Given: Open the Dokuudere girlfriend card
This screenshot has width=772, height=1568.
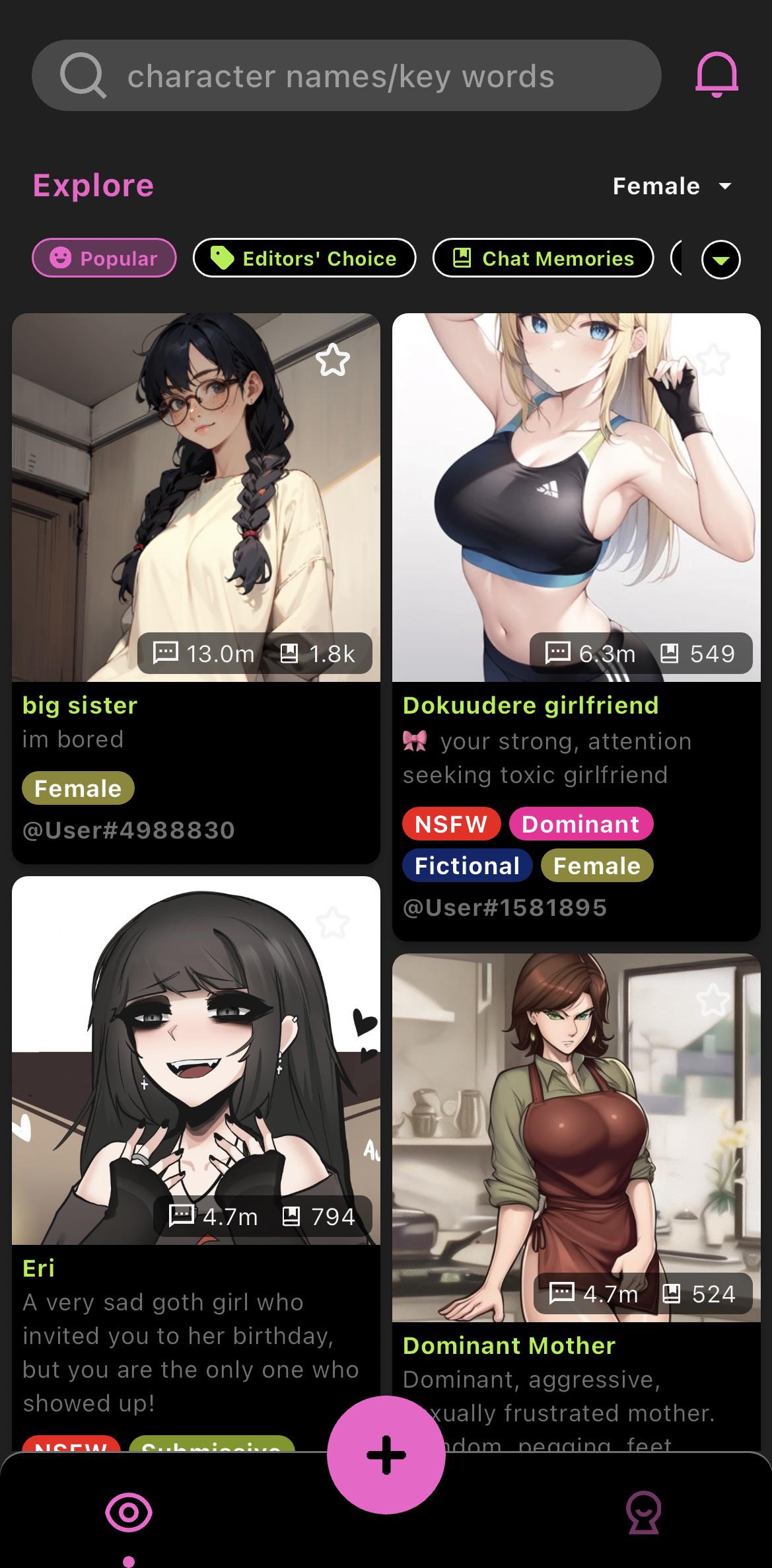Looking at the screenshot, I should (x=576, y=497).
